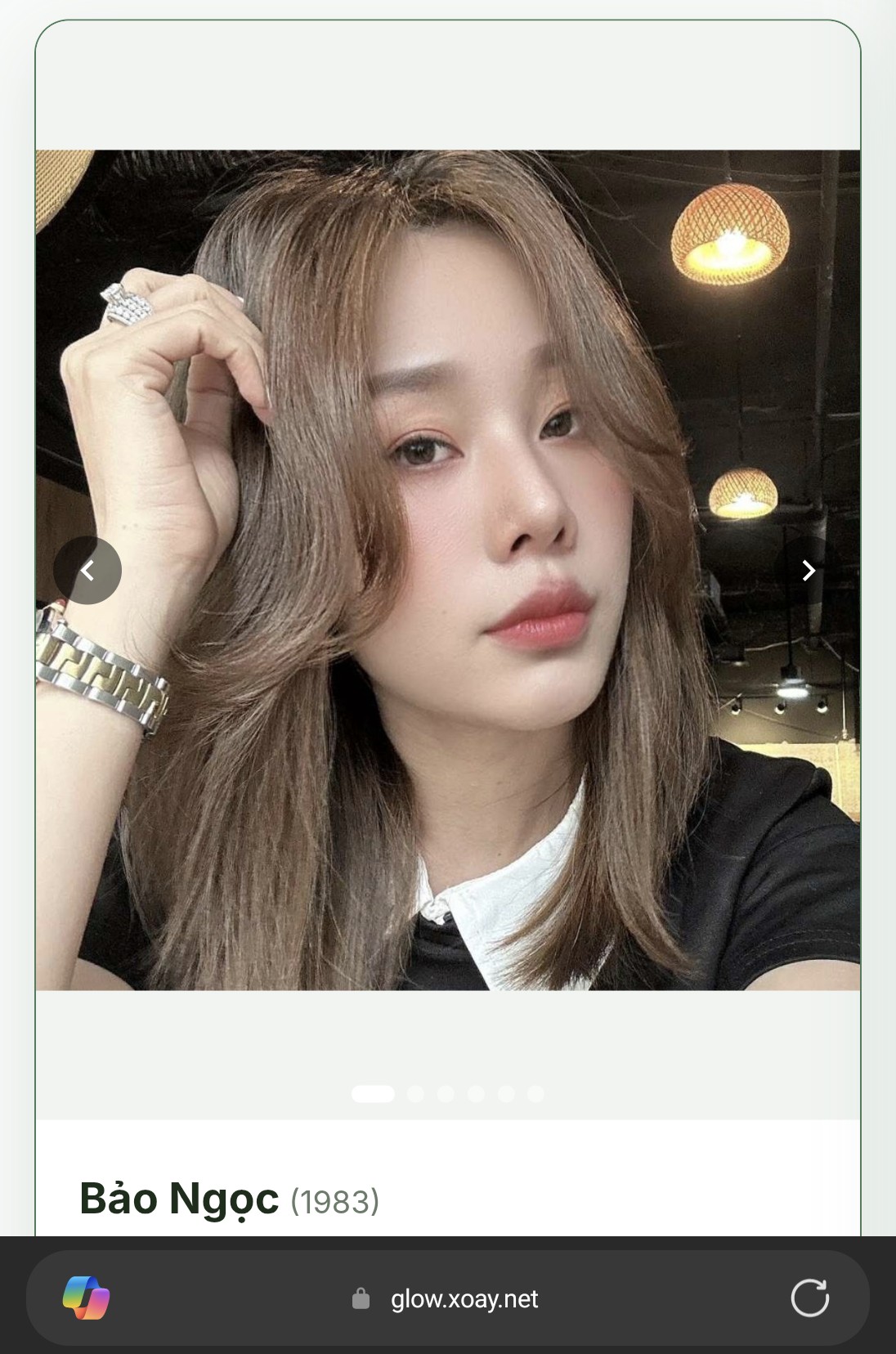Viewport: 896px width, 1354px height.
Task: Tap the glow.xoay.net address bar
Action: (x=464, y=1298)
